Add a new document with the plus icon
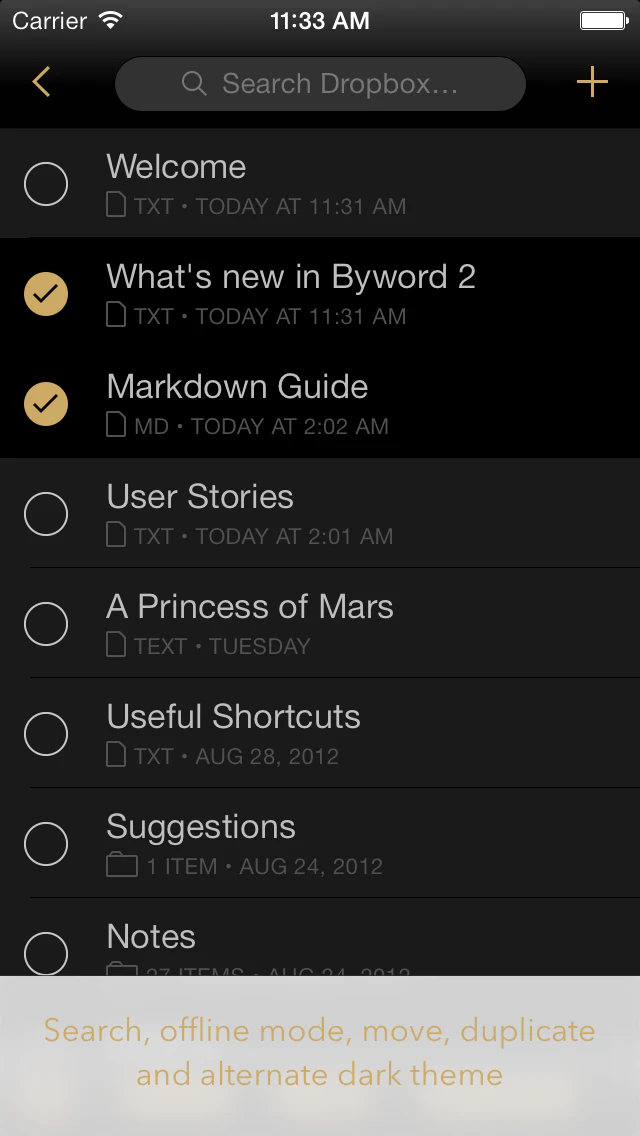The height and width of the screenshot is (1136, 640). coord(592,82)
